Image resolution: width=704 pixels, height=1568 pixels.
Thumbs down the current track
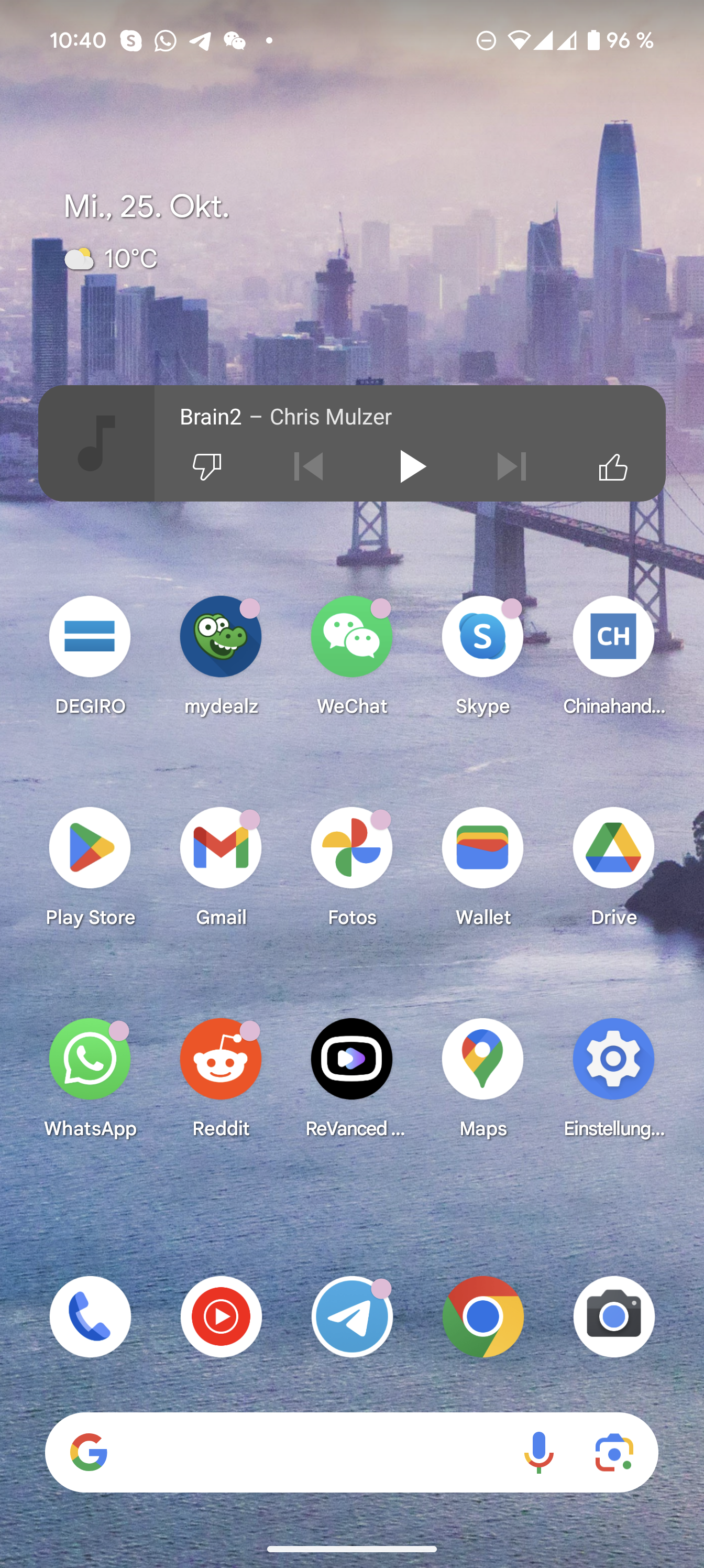(207, 467)
